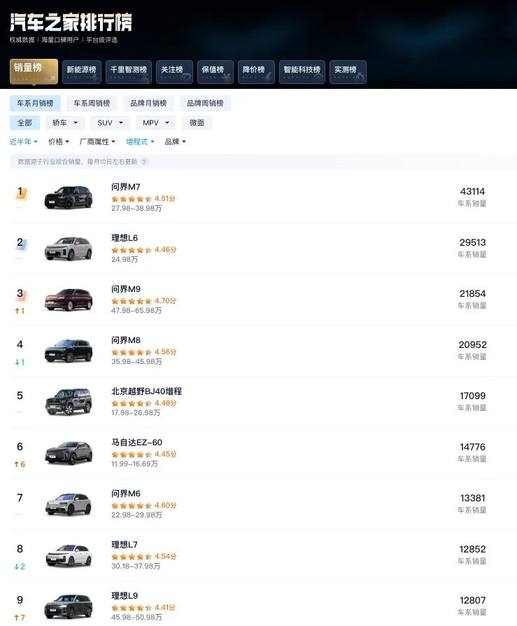Open the 近半年 time range dropdown
This screenshot has width=517, height=626.
tap(24, 141)
